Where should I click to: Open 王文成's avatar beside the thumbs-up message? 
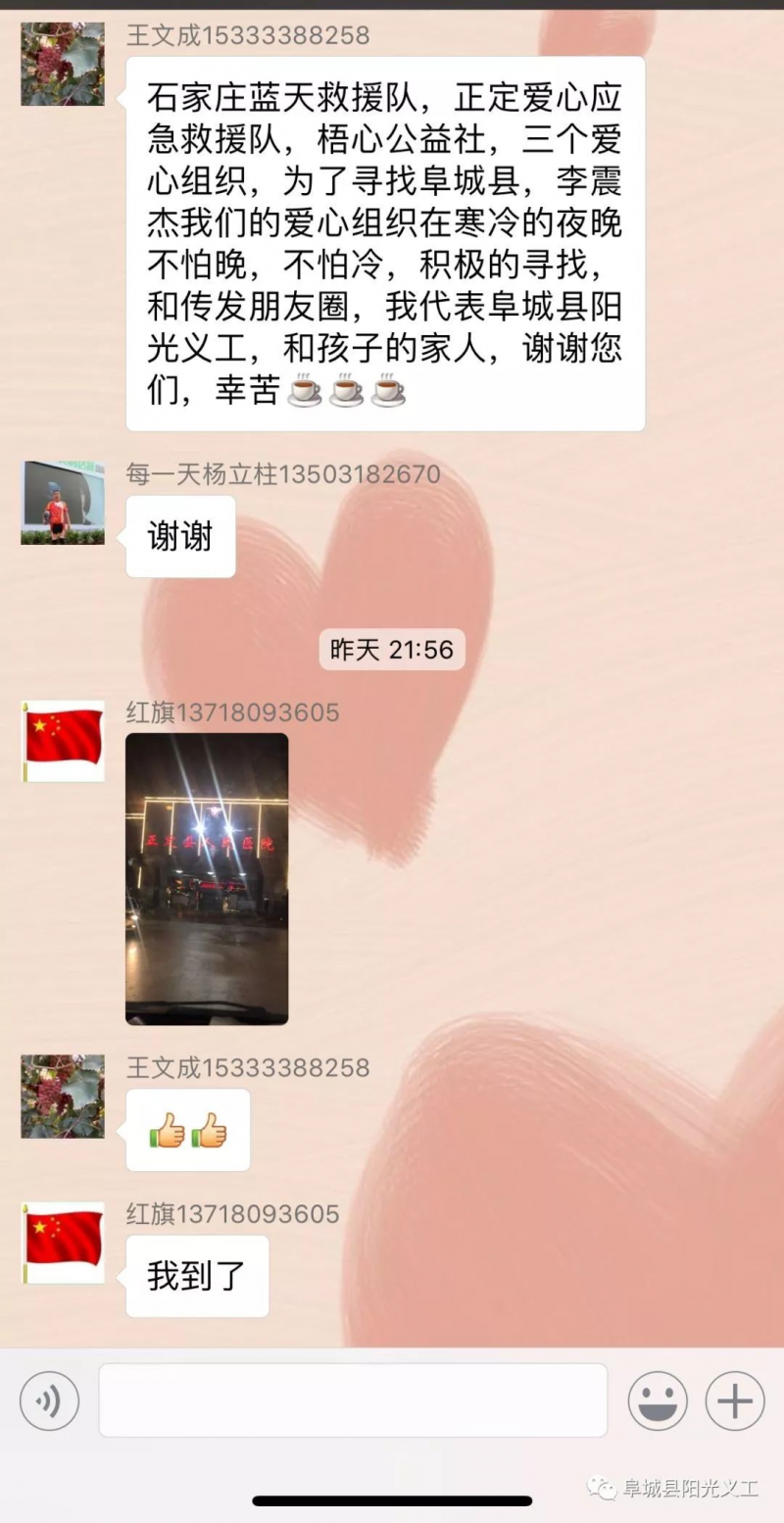click(x=63, y=1096)
